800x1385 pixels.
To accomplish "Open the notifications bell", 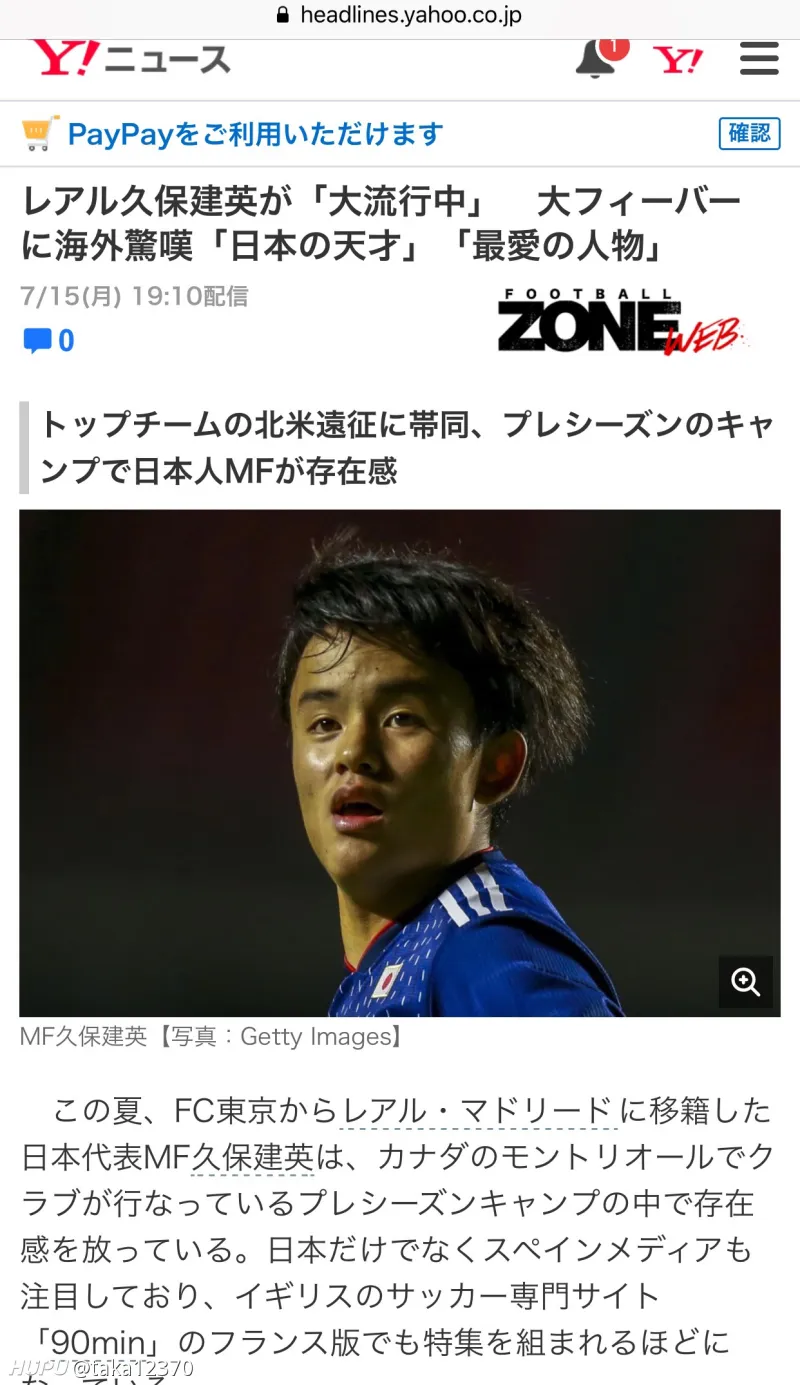I will pyautogui.click(x=596, y=59).
